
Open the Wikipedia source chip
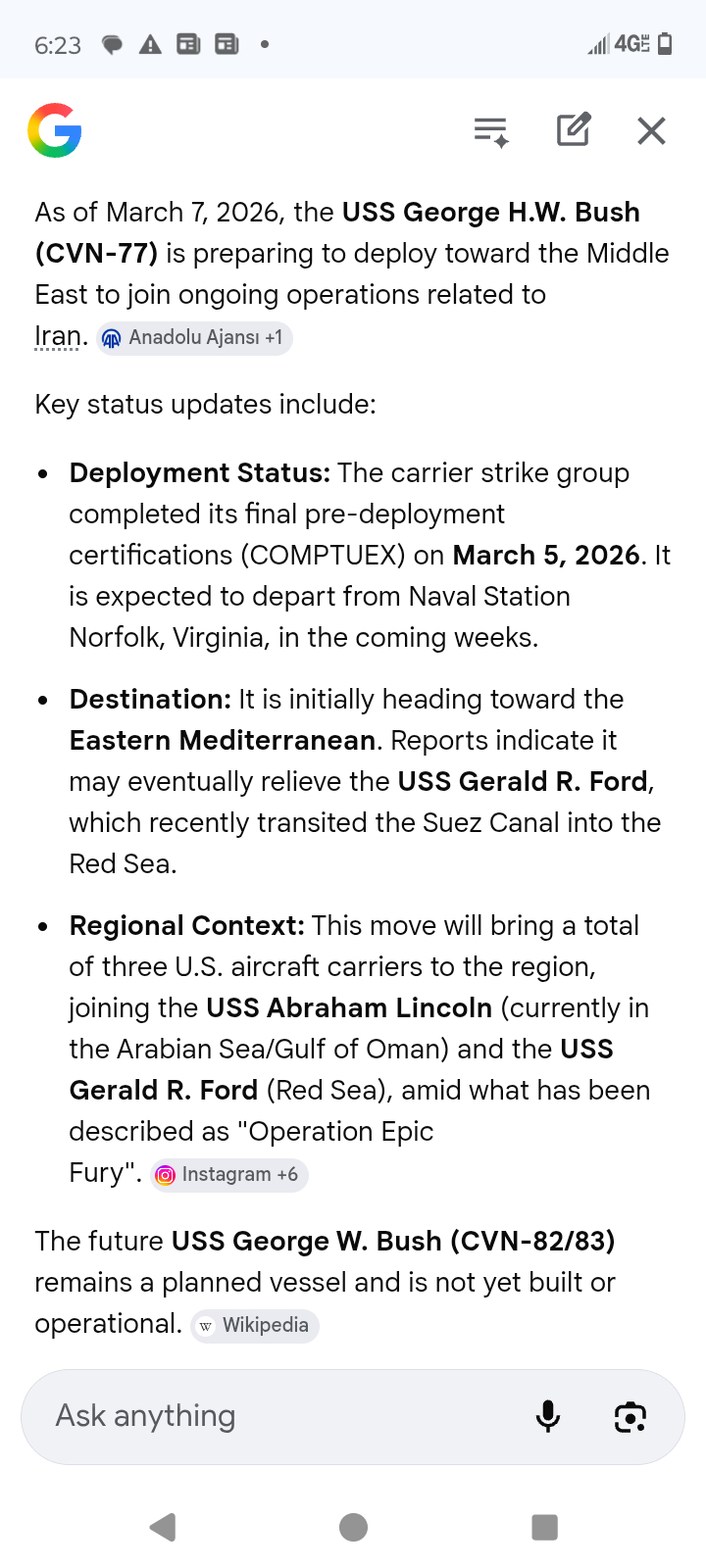pos(255,1326)
